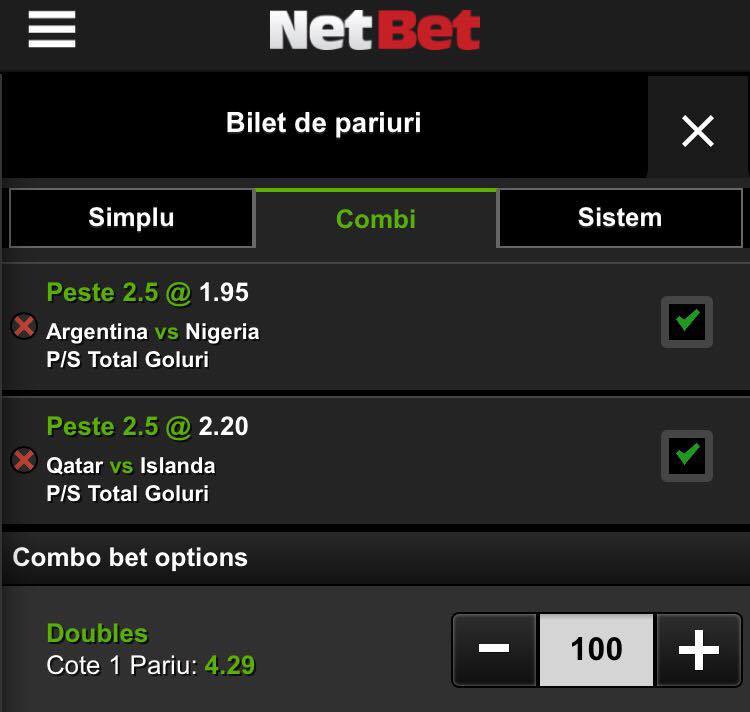Open the hamburger menu
The image size is (750, 712).
click(x=52, y=30)
